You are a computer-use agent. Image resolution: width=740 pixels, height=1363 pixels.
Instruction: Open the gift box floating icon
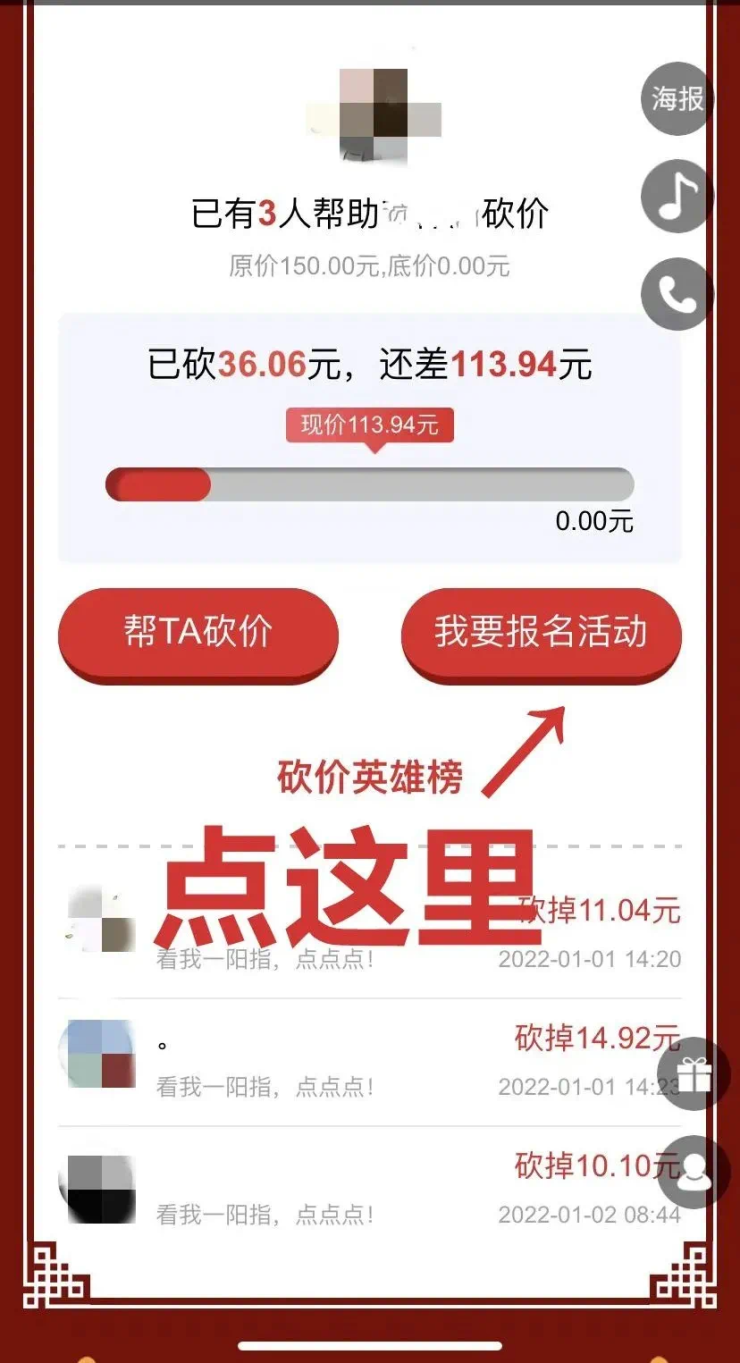(x=694, y=1074)
